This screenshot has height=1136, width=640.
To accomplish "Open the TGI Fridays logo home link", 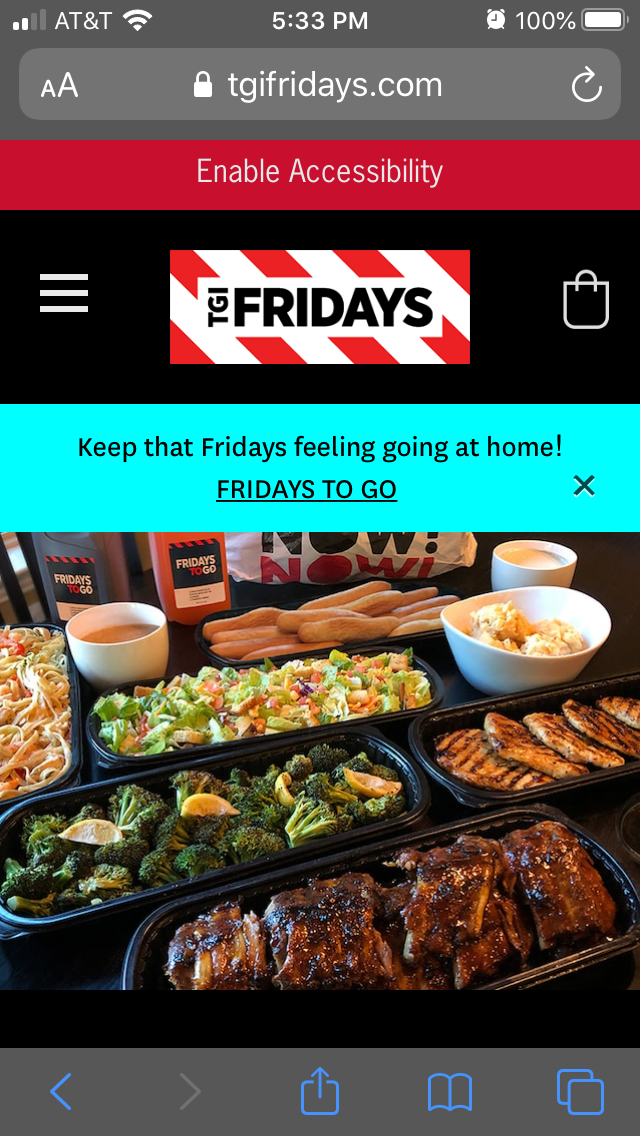I will pyautogui.click(x=320, y=306).
